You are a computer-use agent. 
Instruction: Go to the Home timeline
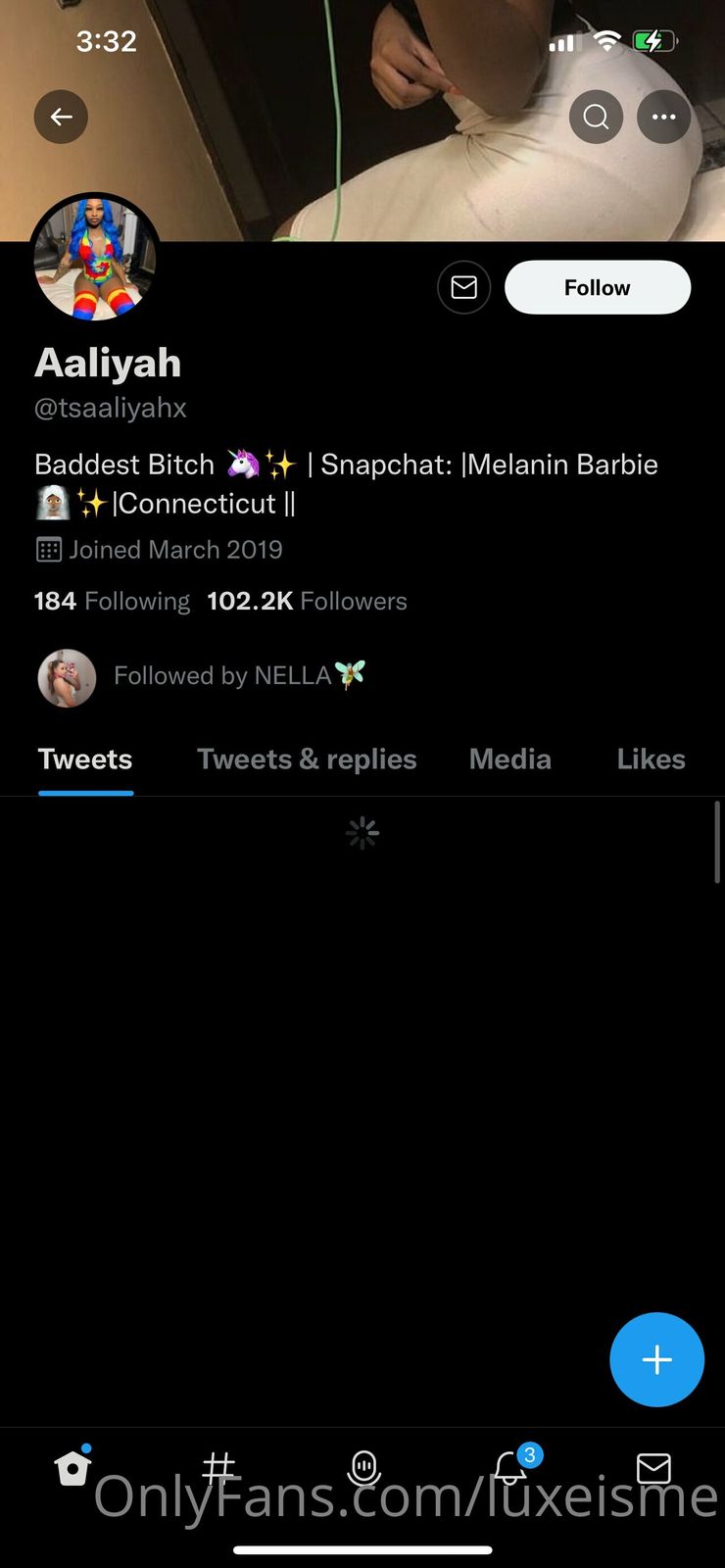pos(72,1467)
